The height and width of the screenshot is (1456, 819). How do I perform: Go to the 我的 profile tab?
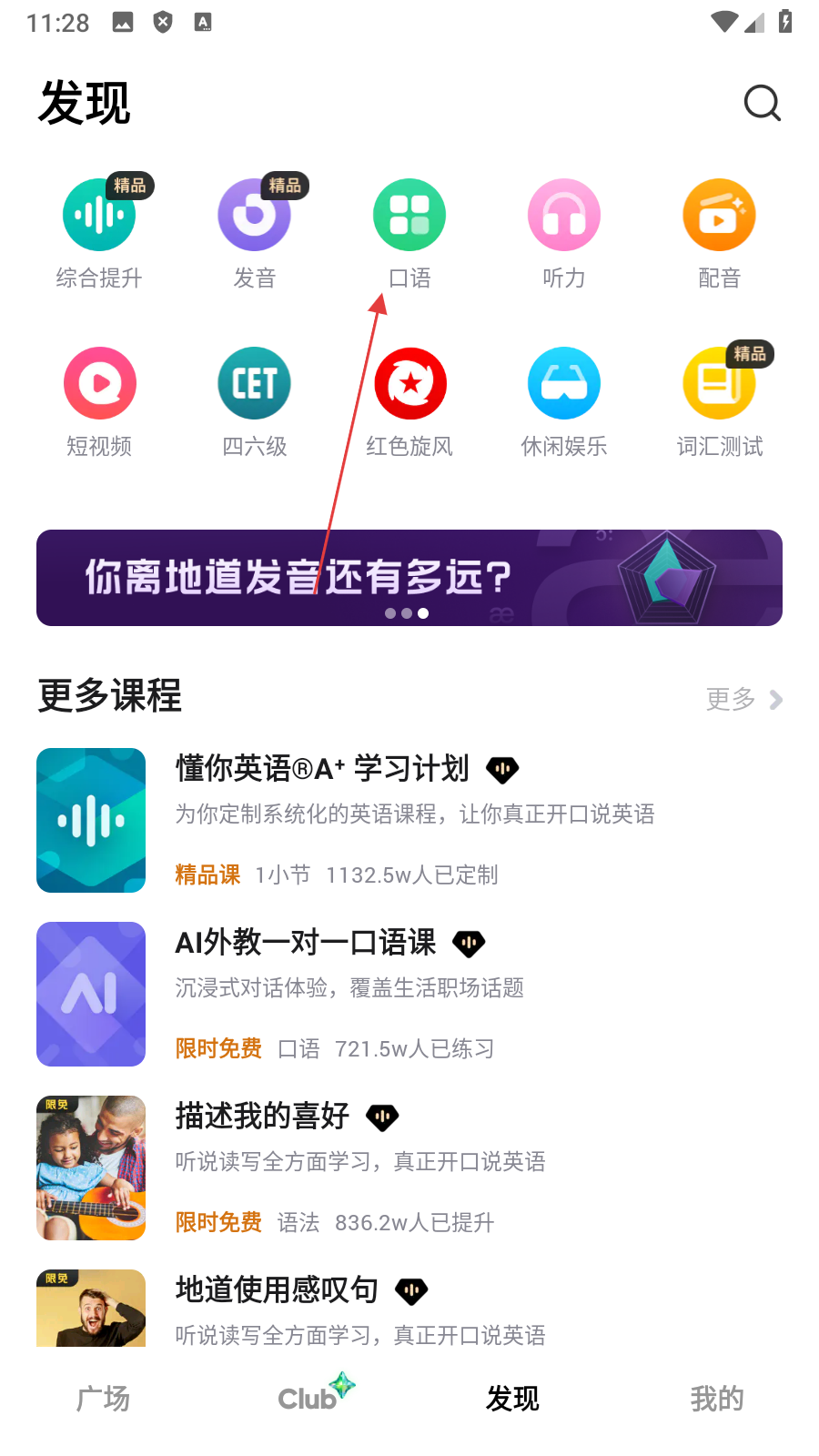717,1399
